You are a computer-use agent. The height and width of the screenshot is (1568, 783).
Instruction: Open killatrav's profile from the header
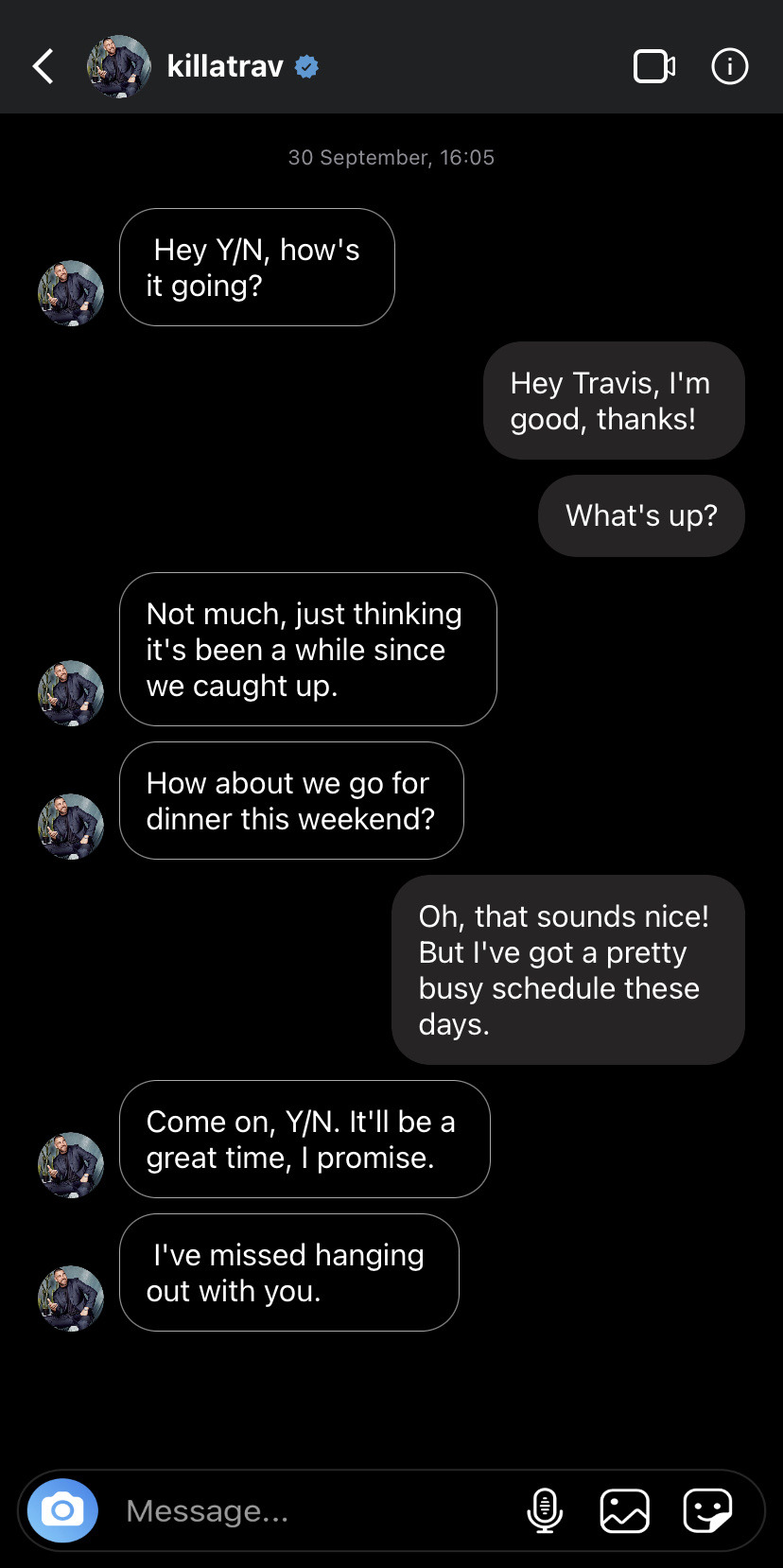224,66
